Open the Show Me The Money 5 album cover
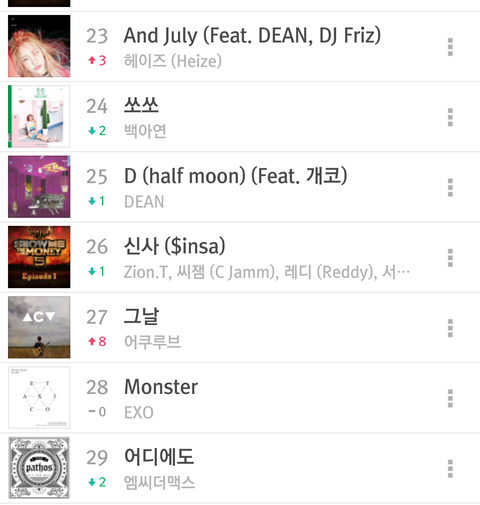The image size is (480, 505). click(39, 257)
